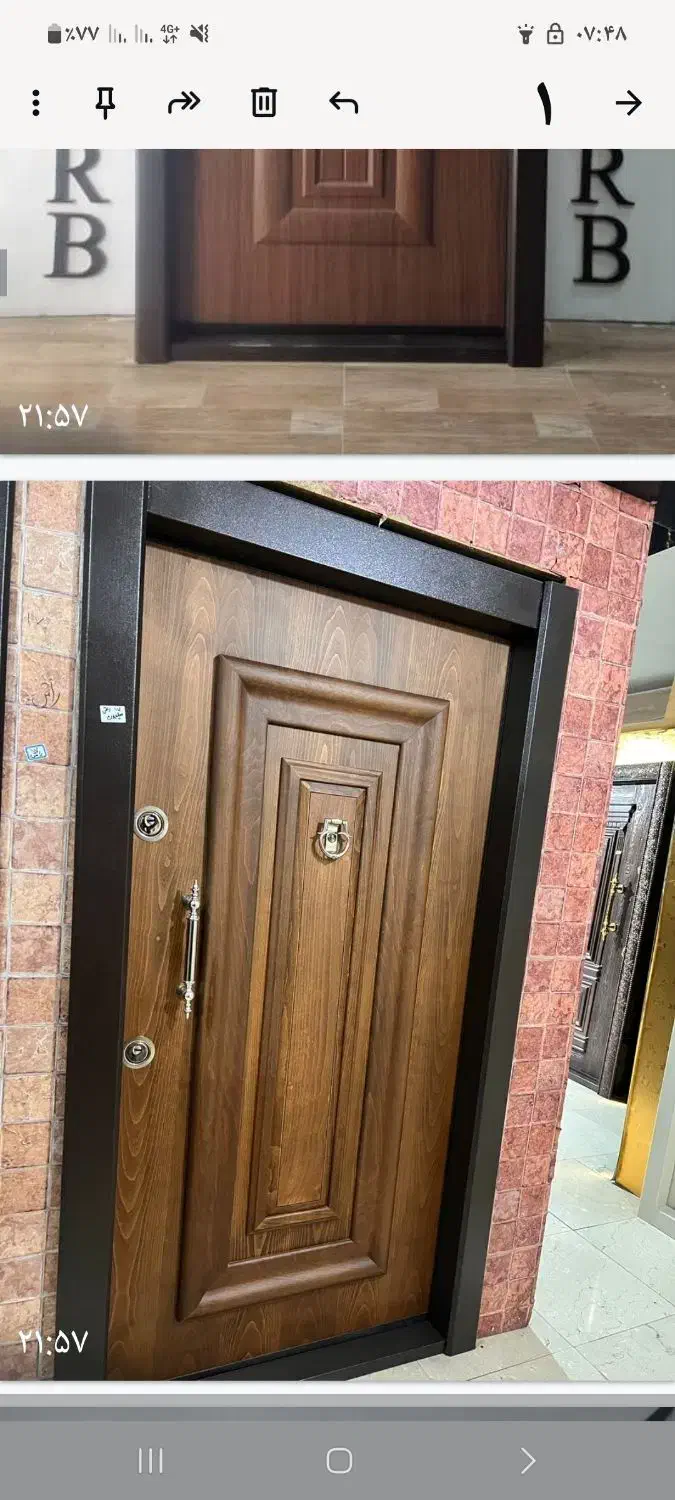Open the overflow menu for the selected message
675x1500 pixels.
pyautogui.click(x=36, y=103)
